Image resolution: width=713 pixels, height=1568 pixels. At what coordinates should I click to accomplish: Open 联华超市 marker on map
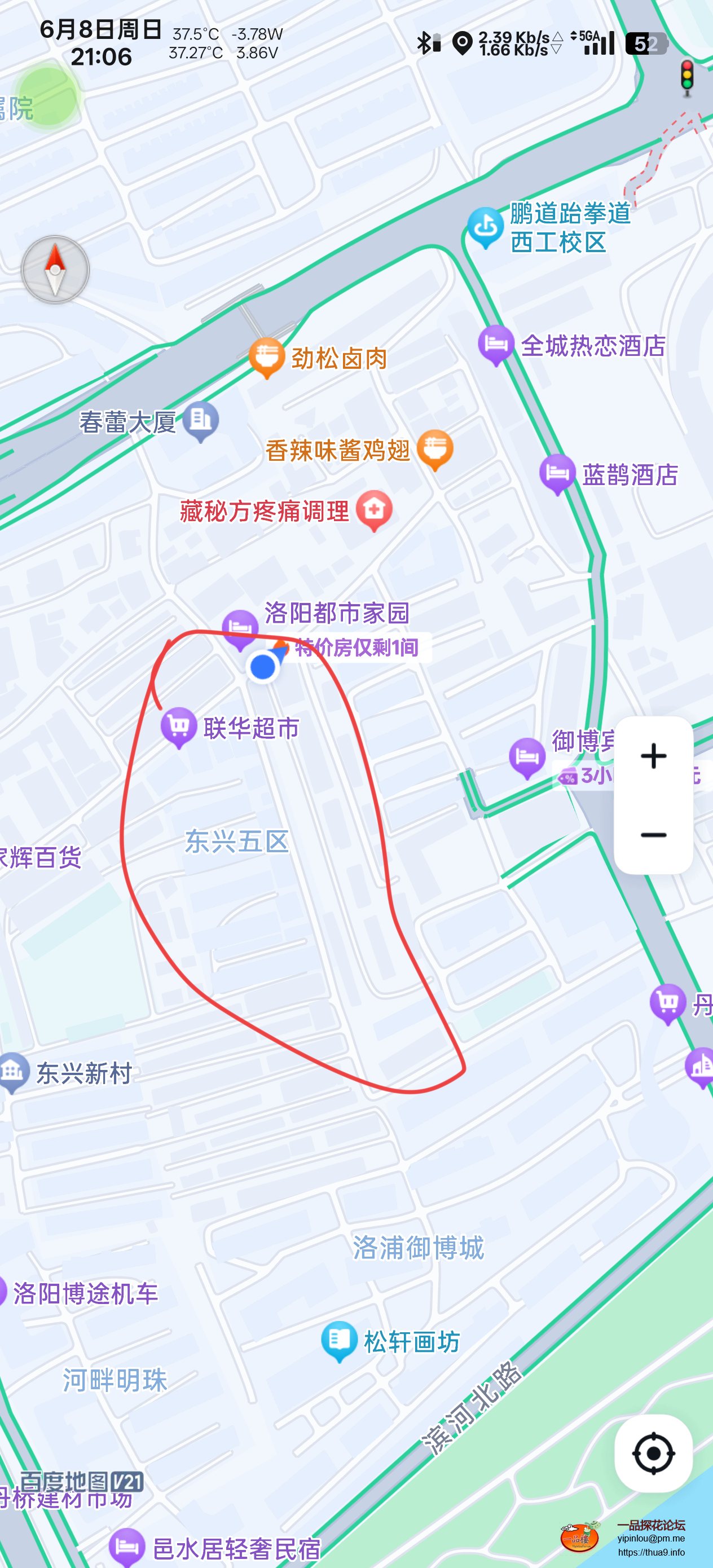tap(179, 727)
